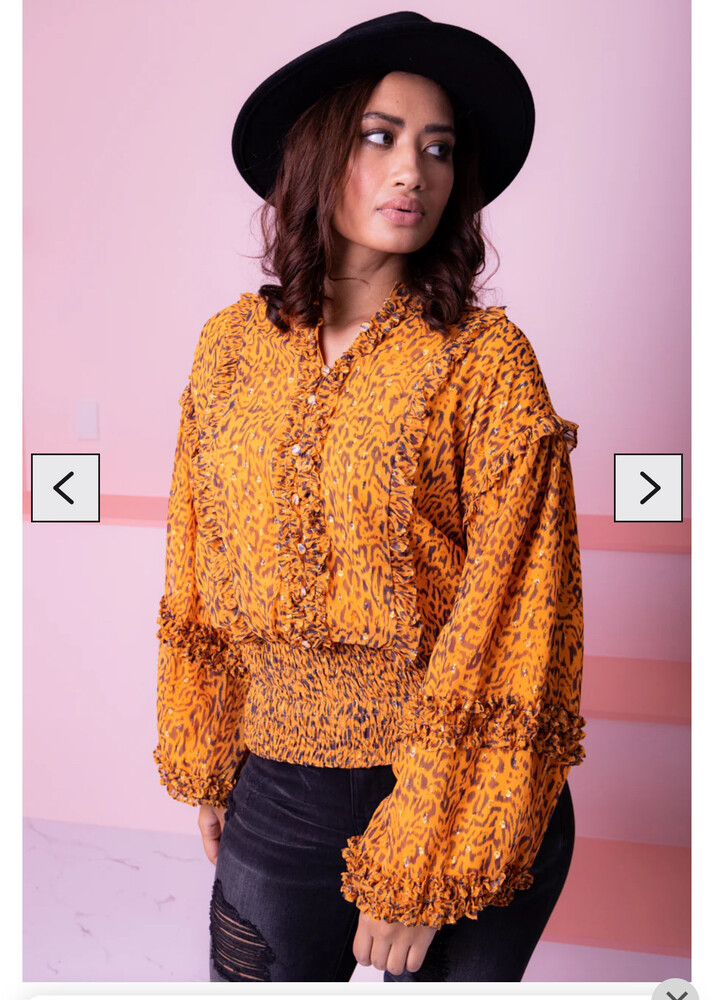Screen dimensions: 726x1000
Task: Click the right chevron to view next image
Action: click(x=646, y=487)
